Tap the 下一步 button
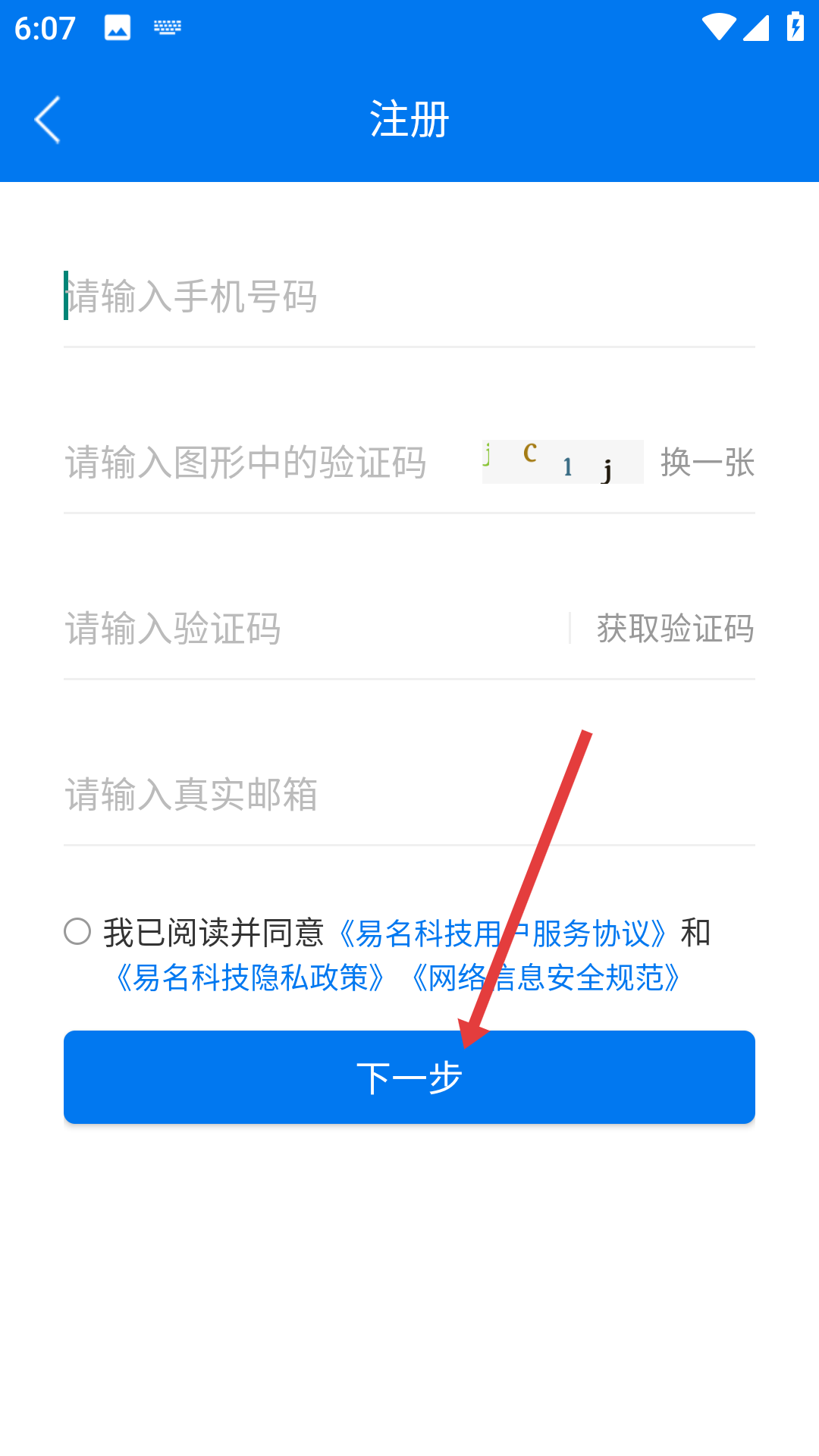 tap(409, 1077)
